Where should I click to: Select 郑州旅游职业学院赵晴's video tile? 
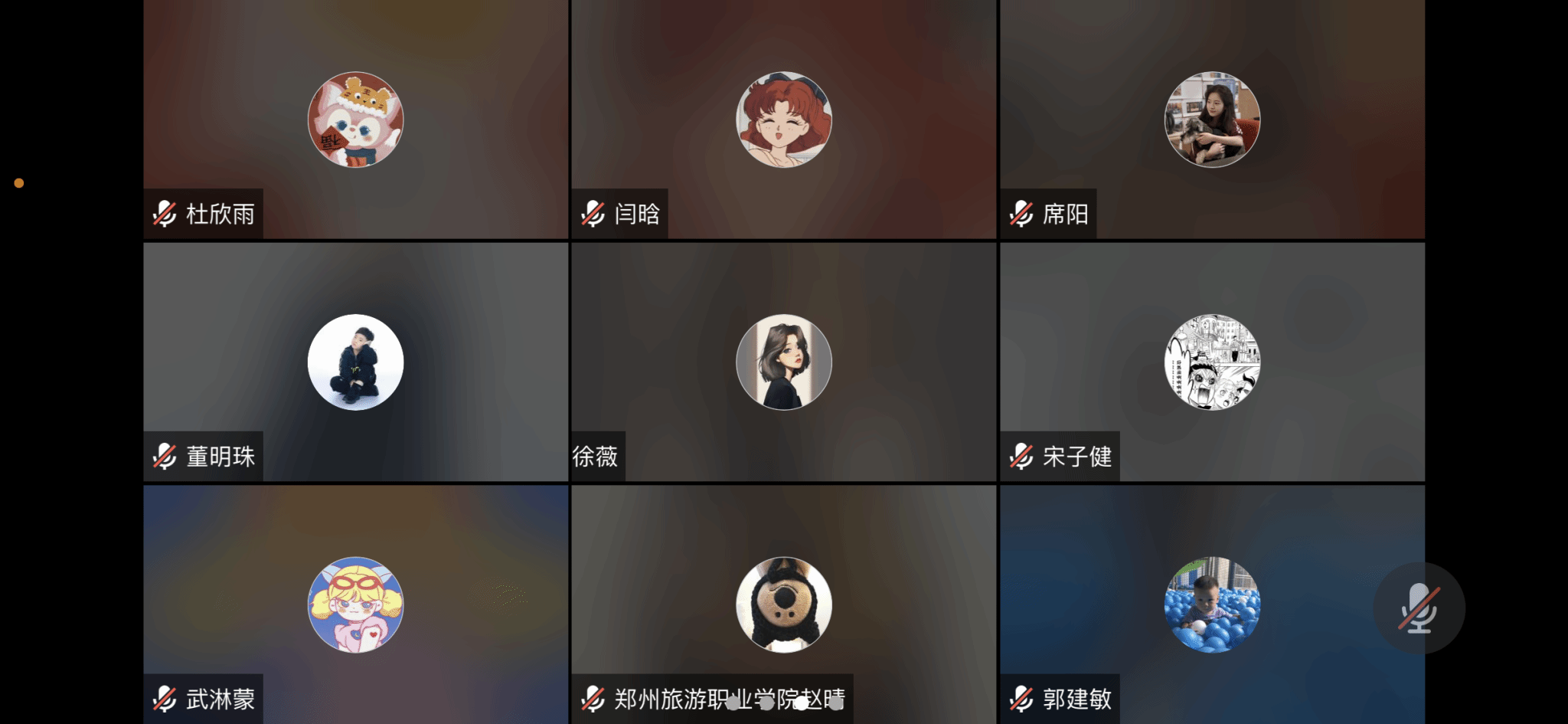pos(783,604)
